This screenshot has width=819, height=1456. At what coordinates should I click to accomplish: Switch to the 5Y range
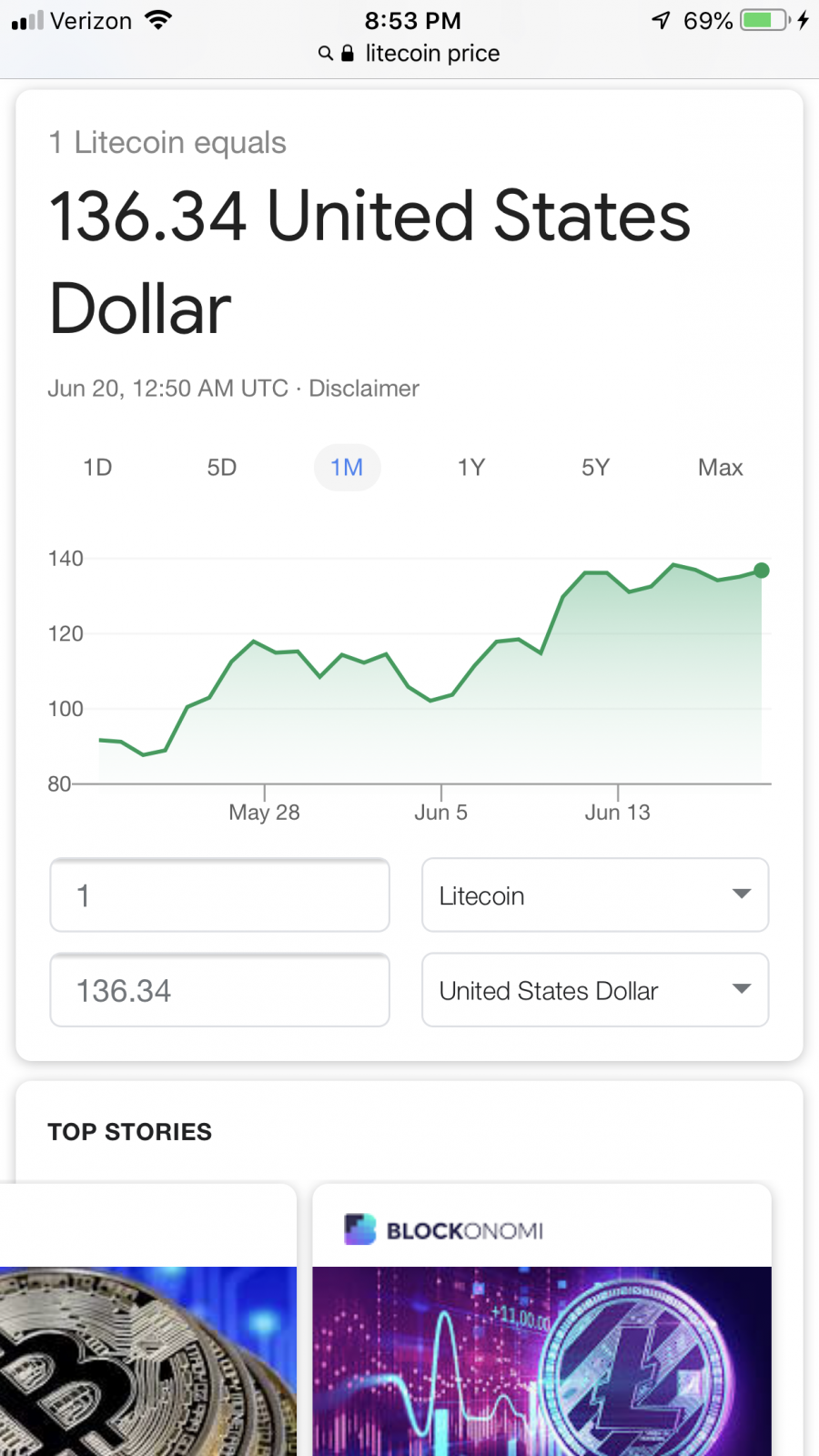[596, 468]
